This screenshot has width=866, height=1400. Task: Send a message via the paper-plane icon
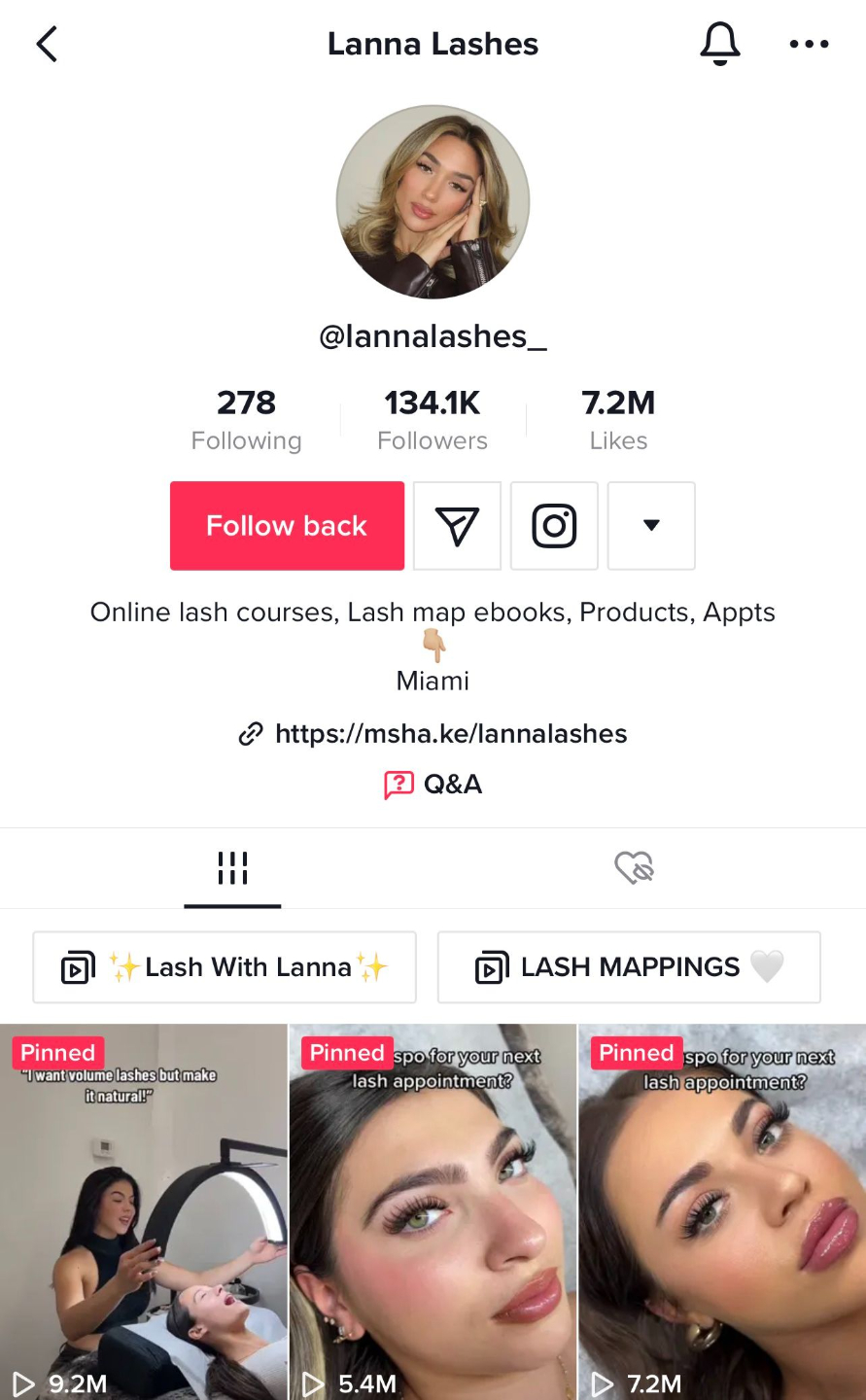pyautogui.click(x=457, y=526)
